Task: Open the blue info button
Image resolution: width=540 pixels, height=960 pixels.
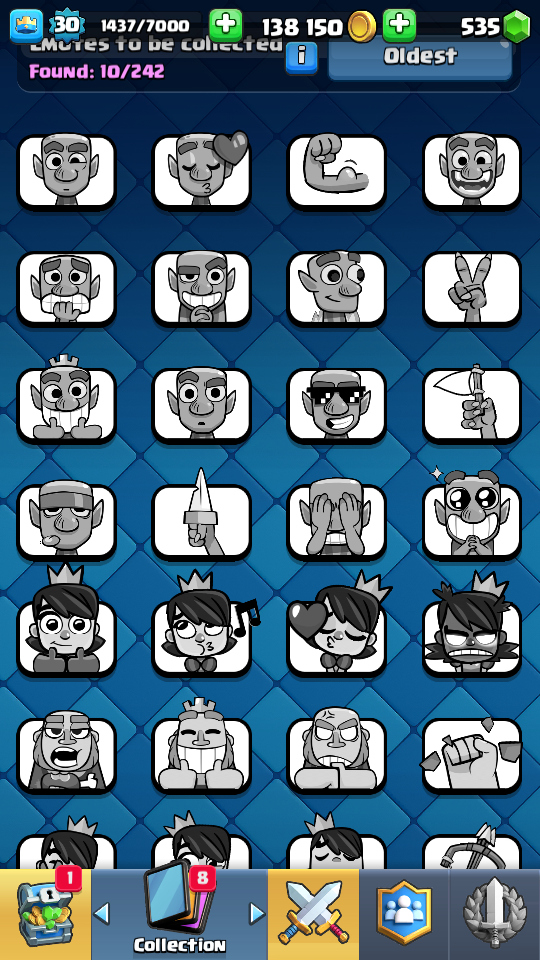Action: tap(301, 56)
